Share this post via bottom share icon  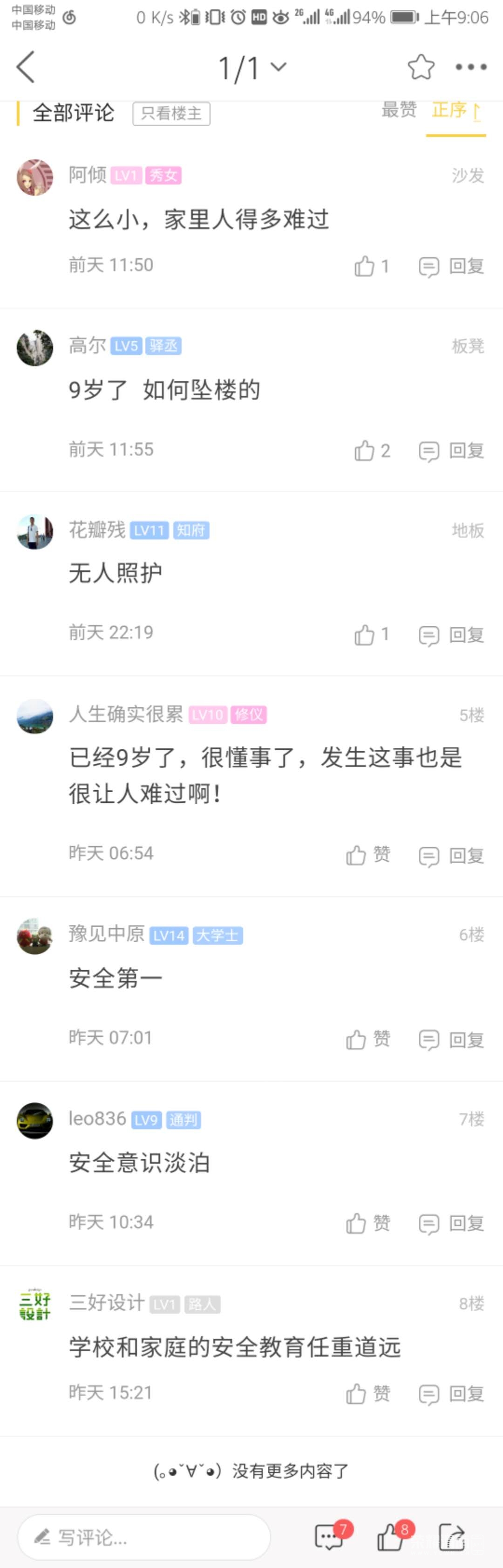pos(451,1537)
